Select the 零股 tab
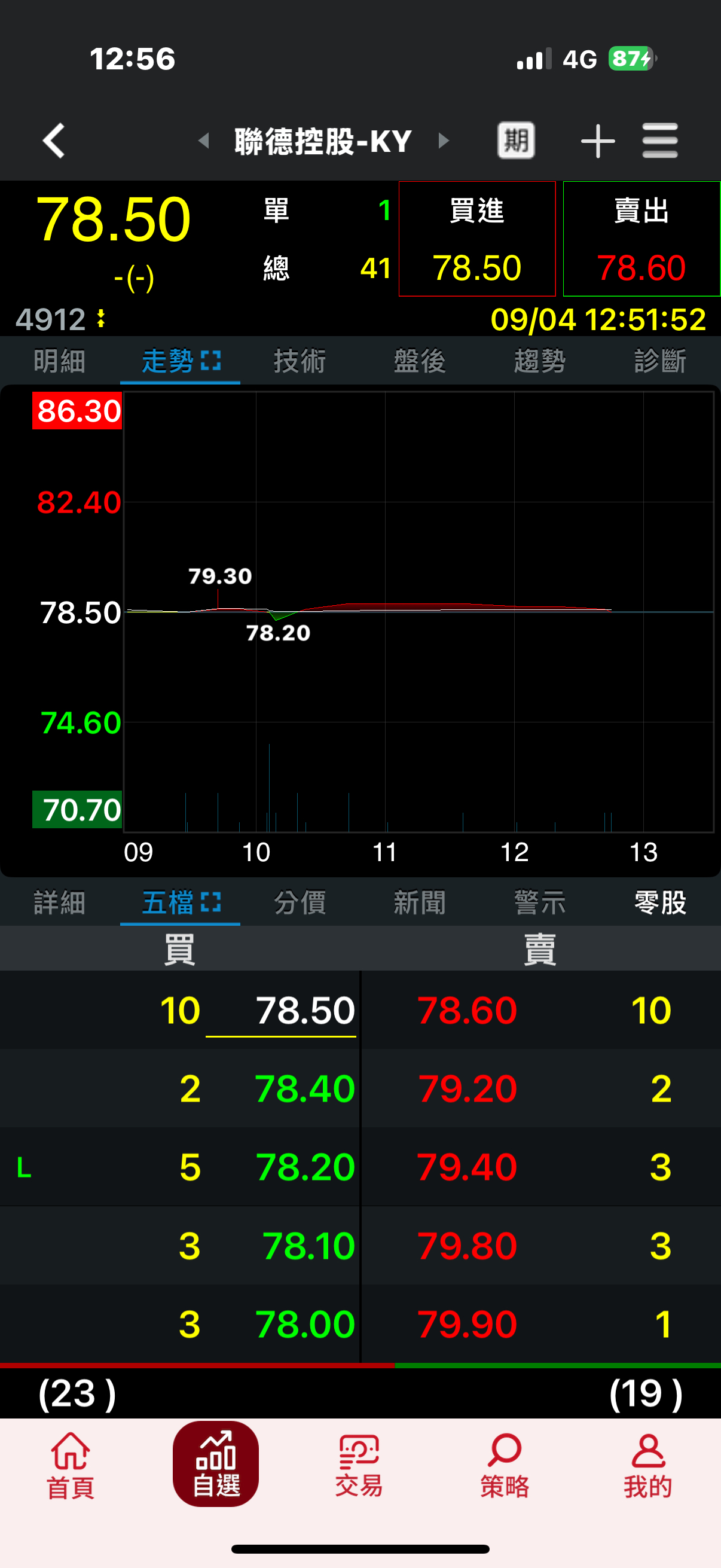This screenshot has width=721, height=1568. (x=660, y=902)
